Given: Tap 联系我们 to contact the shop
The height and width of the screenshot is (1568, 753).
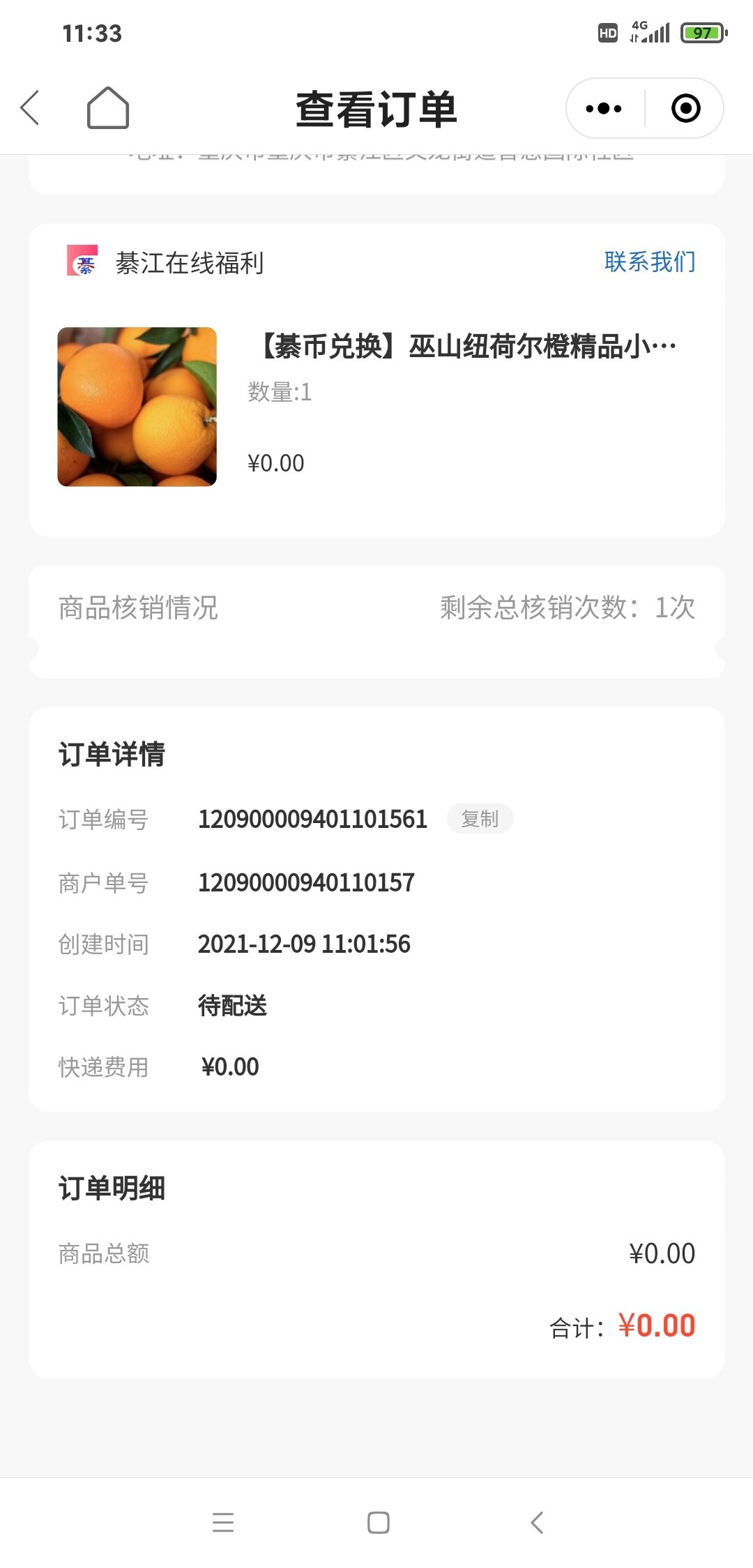Looking at the screenshot, I should point(649,262).
